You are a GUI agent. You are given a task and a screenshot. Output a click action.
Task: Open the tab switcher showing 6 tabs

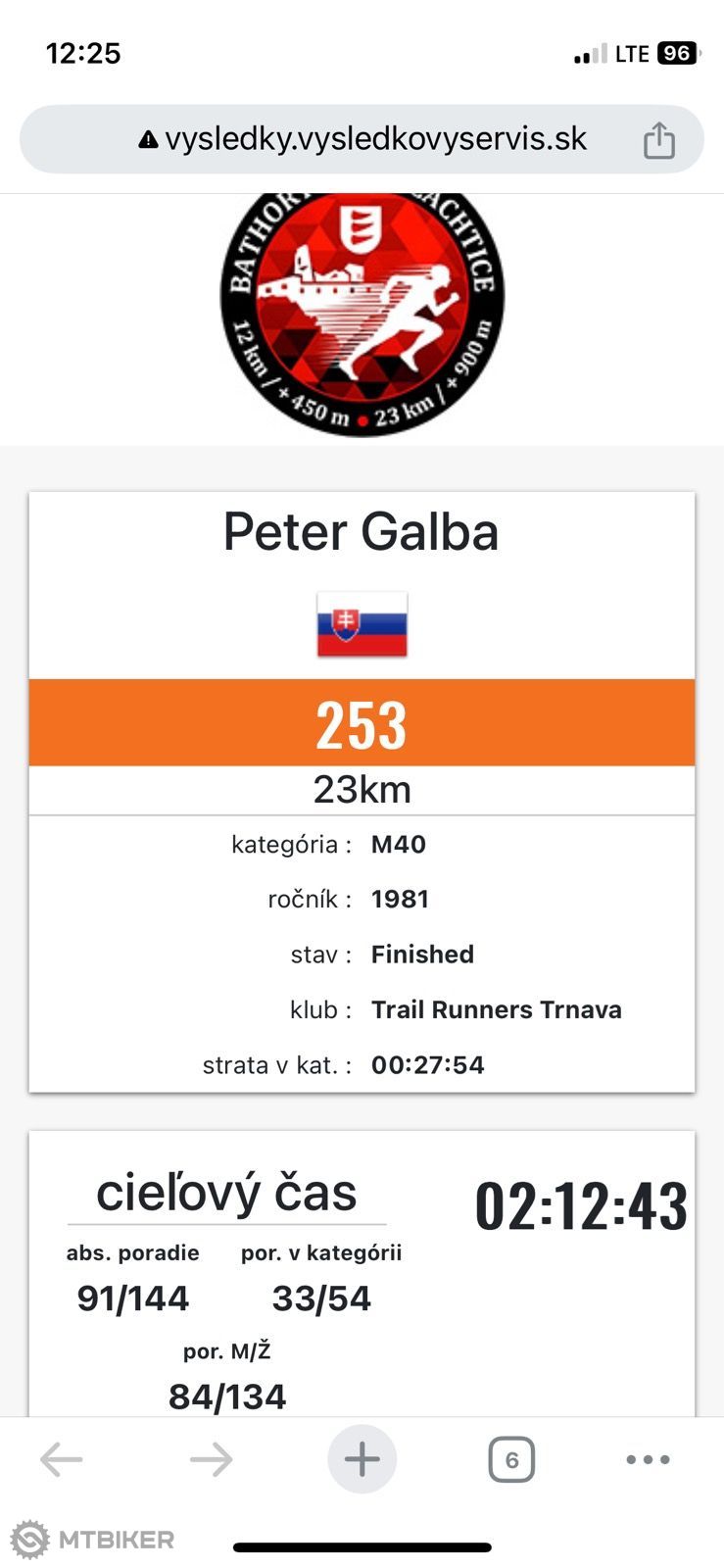point(511,1460)
